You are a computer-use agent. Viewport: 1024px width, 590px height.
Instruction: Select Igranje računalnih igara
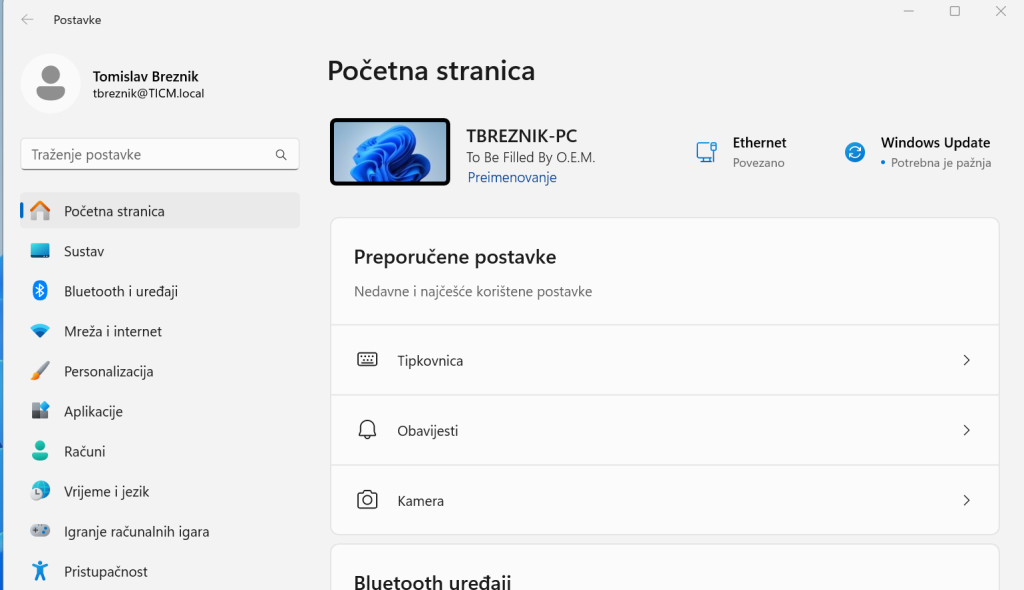[x=136, y=531]
